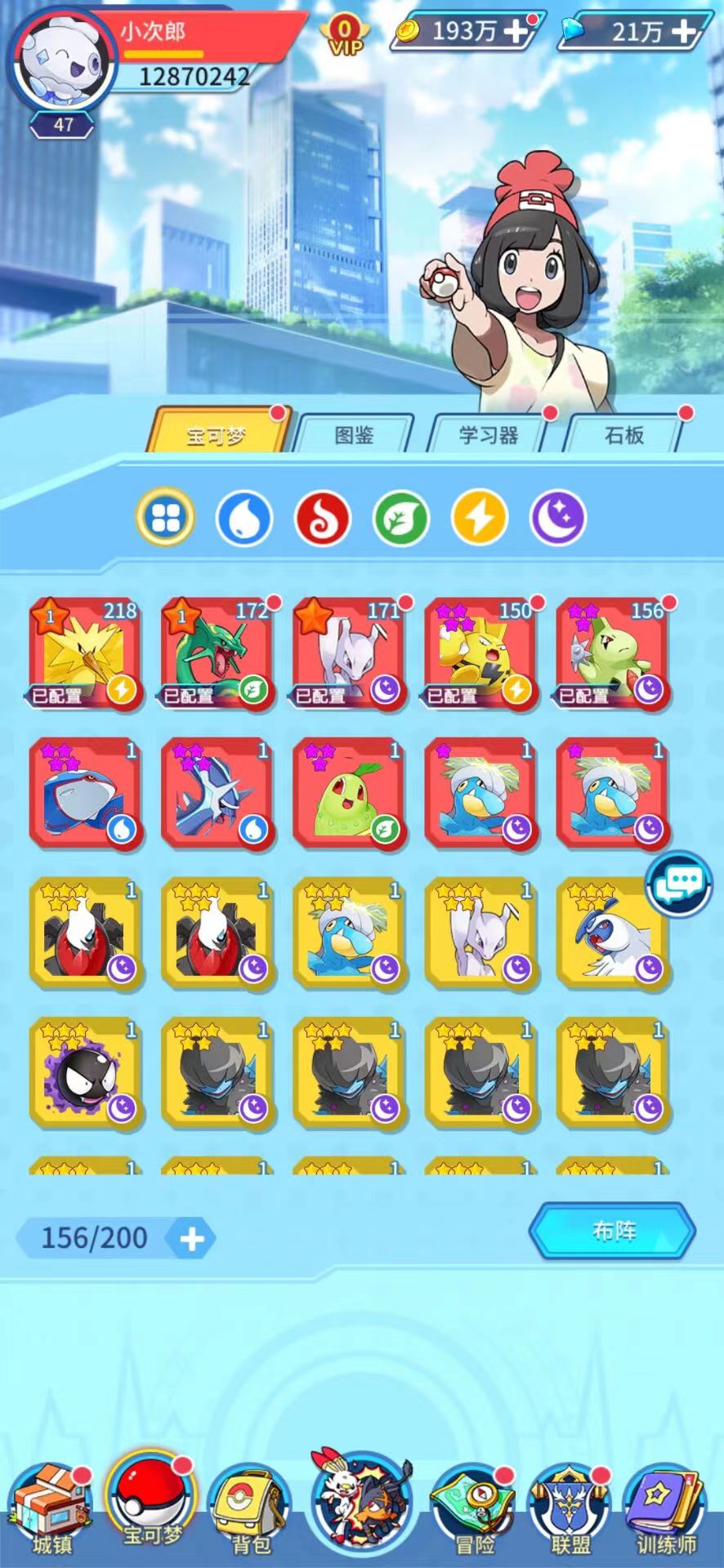This screenshot has height=1568, width=724.
Task: Expand Pokémon storage capacity with plus
Action: [191, 1239]
